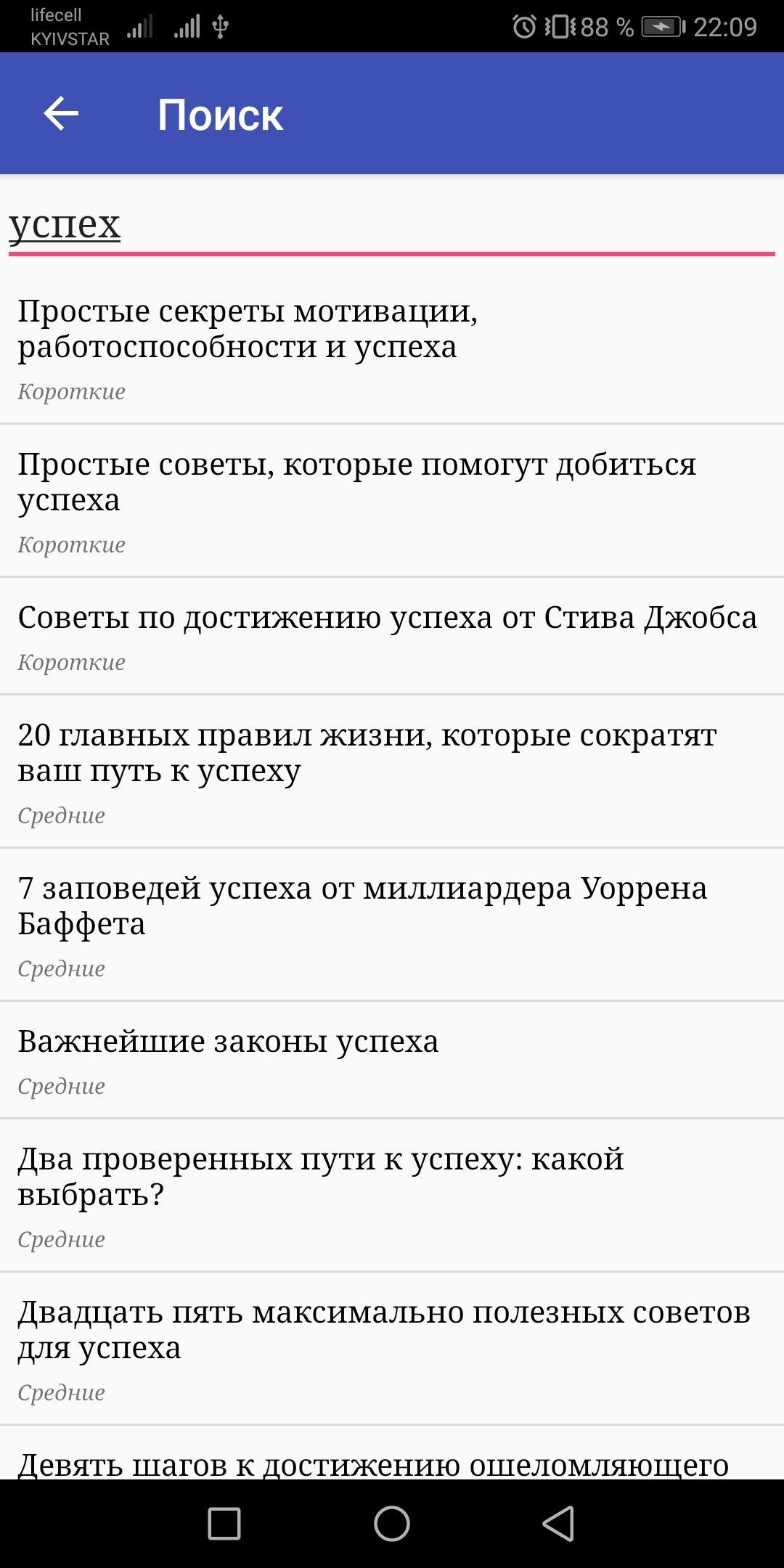This screenshot has width=784, height=1568.
Task: Tap the search field containing "успех"
Action: 392,224
